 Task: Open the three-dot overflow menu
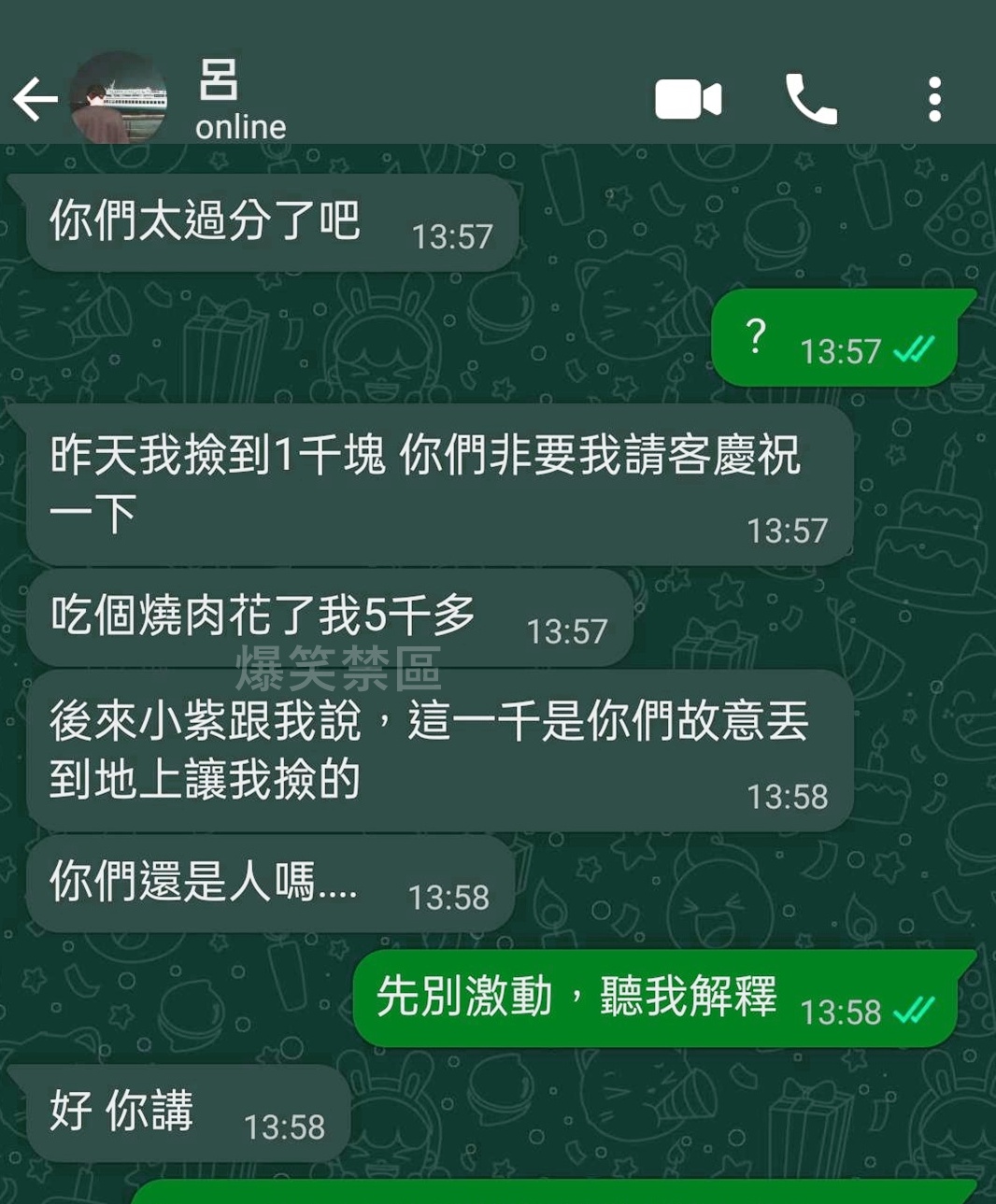[x=933, y=99]
